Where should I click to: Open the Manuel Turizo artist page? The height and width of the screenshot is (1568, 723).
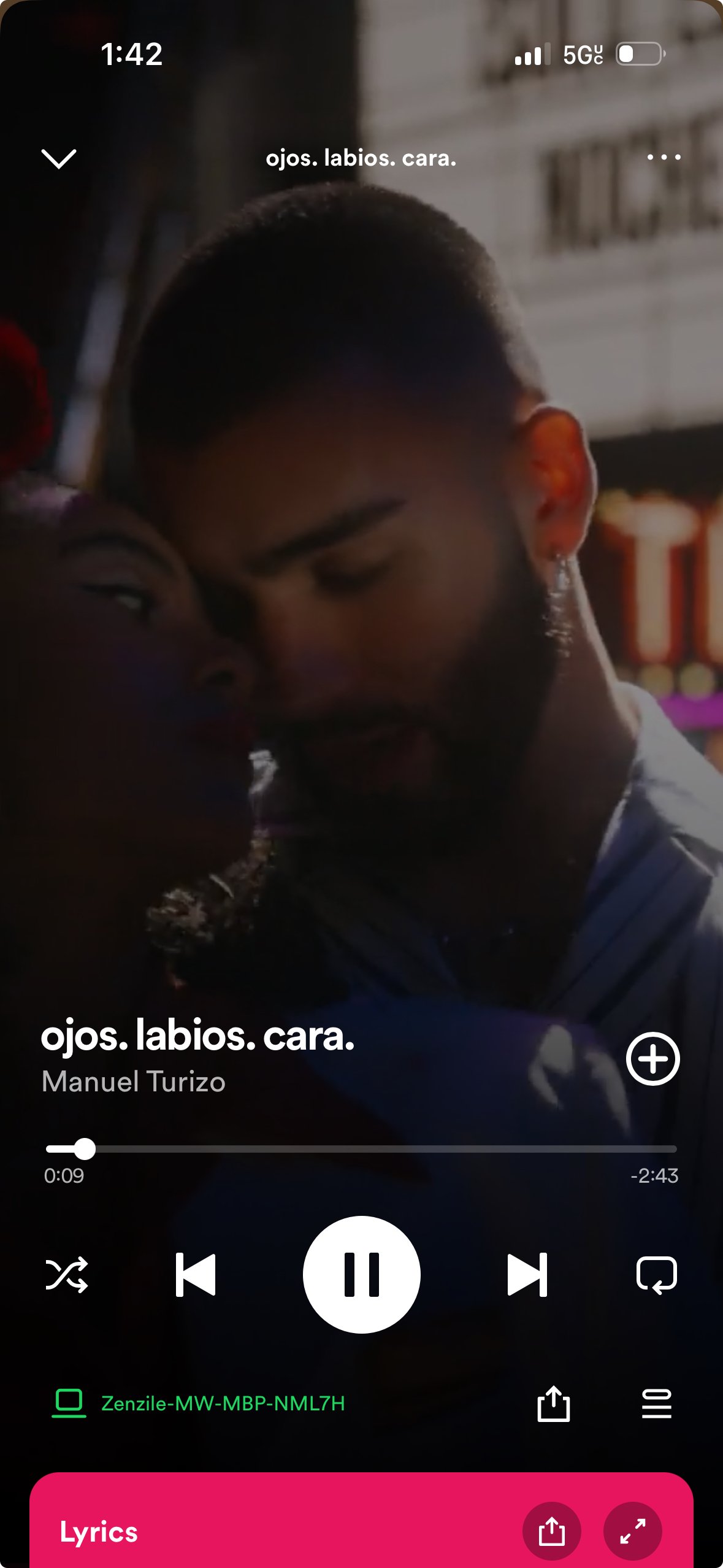click(134, 1082)
